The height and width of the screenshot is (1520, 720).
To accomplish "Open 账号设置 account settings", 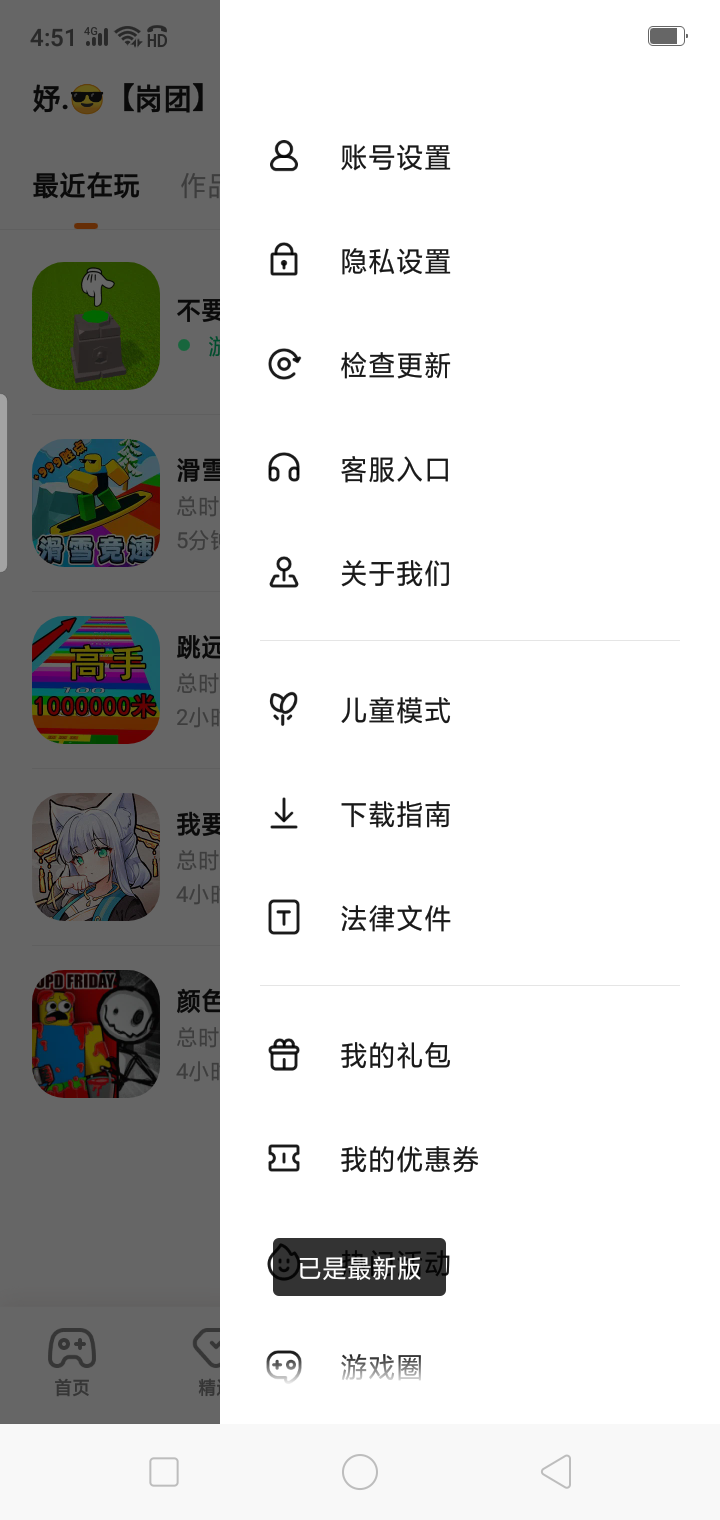I will 395,158.
